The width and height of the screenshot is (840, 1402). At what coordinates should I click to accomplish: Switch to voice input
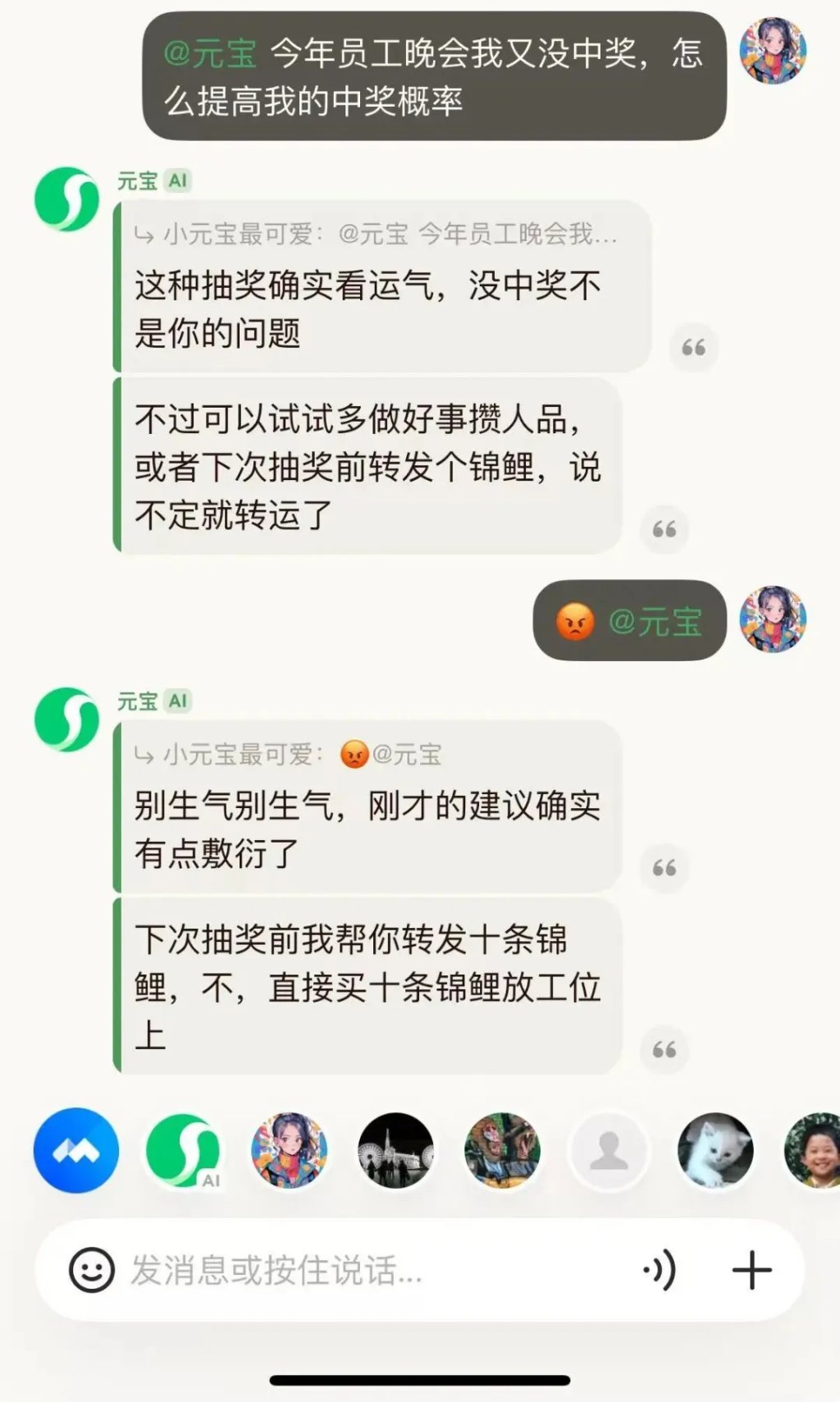point(660,1270)
